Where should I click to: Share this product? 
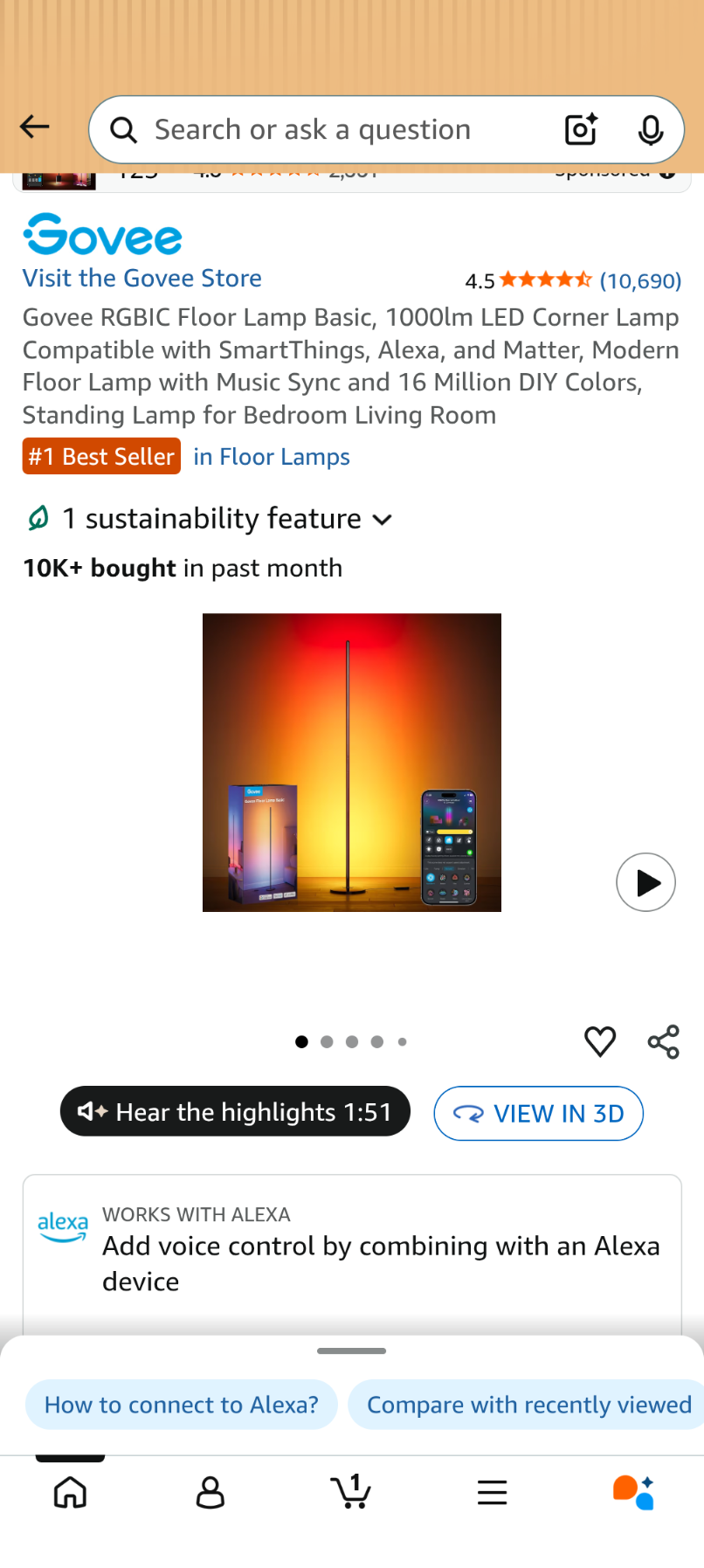pos(664,1041)
